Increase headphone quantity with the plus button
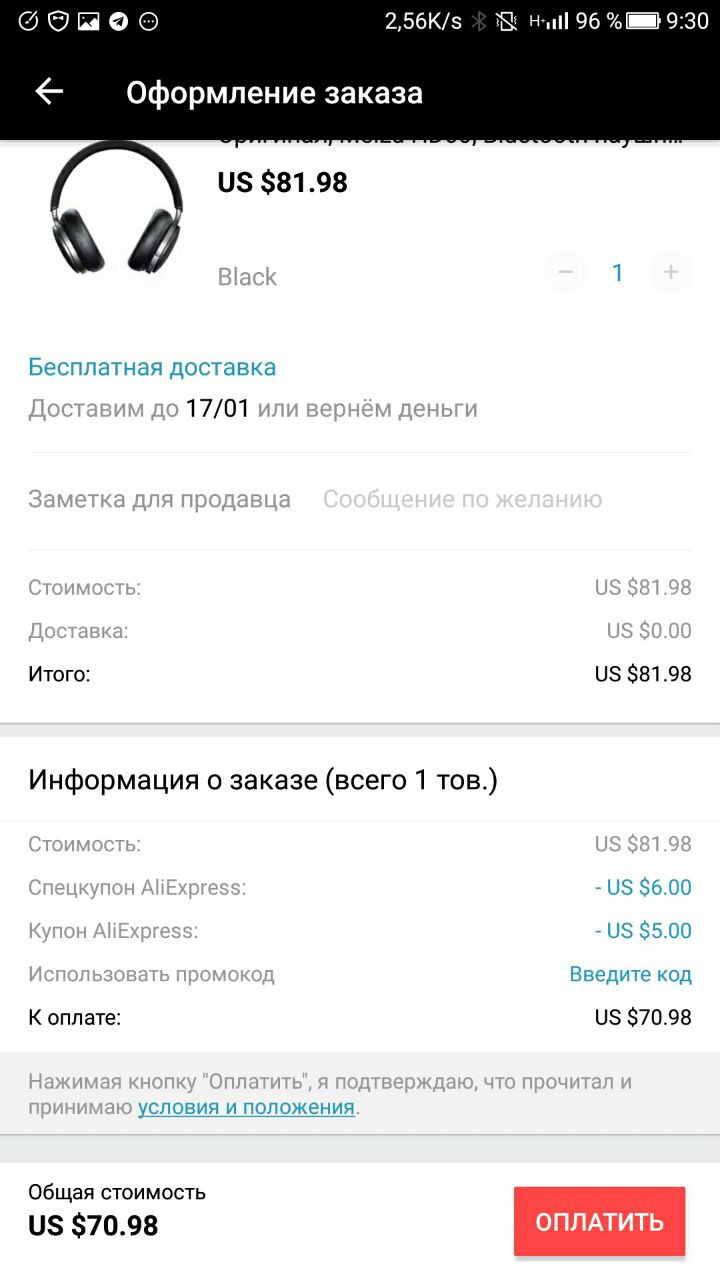 (x=670, y=272)
